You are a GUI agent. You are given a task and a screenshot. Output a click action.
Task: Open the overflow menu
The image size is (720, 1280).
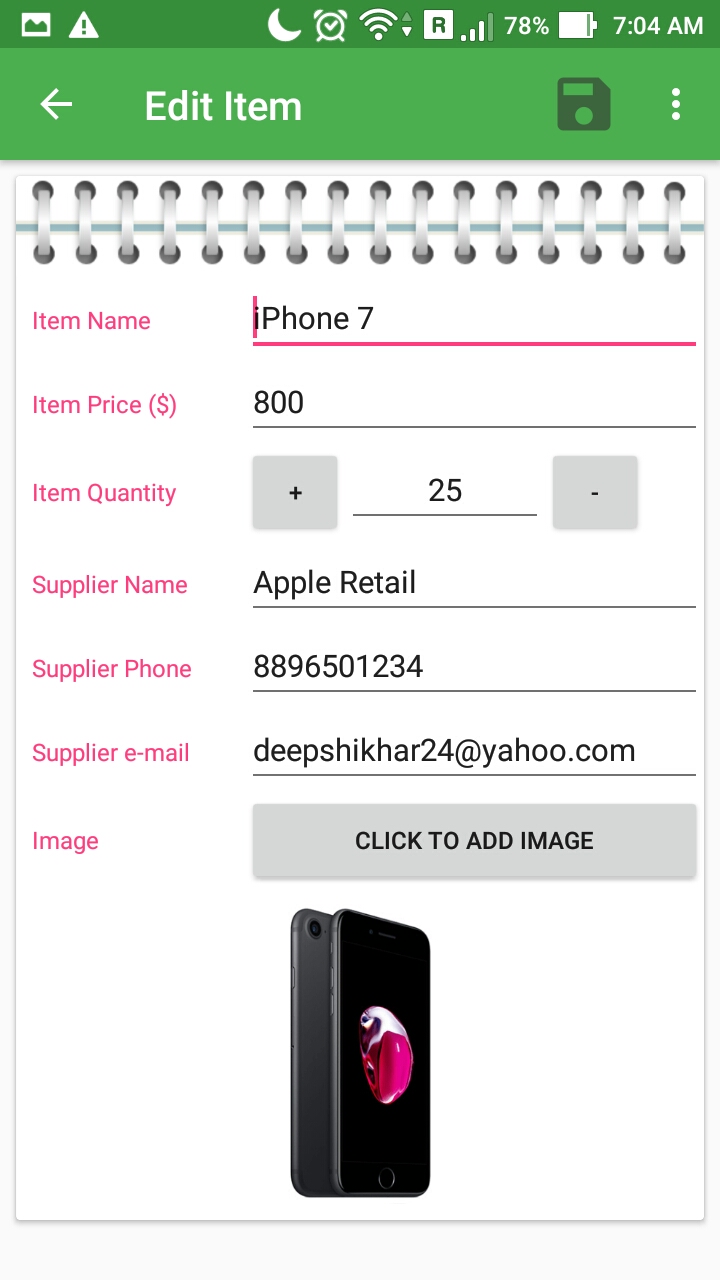coord(676,105)
